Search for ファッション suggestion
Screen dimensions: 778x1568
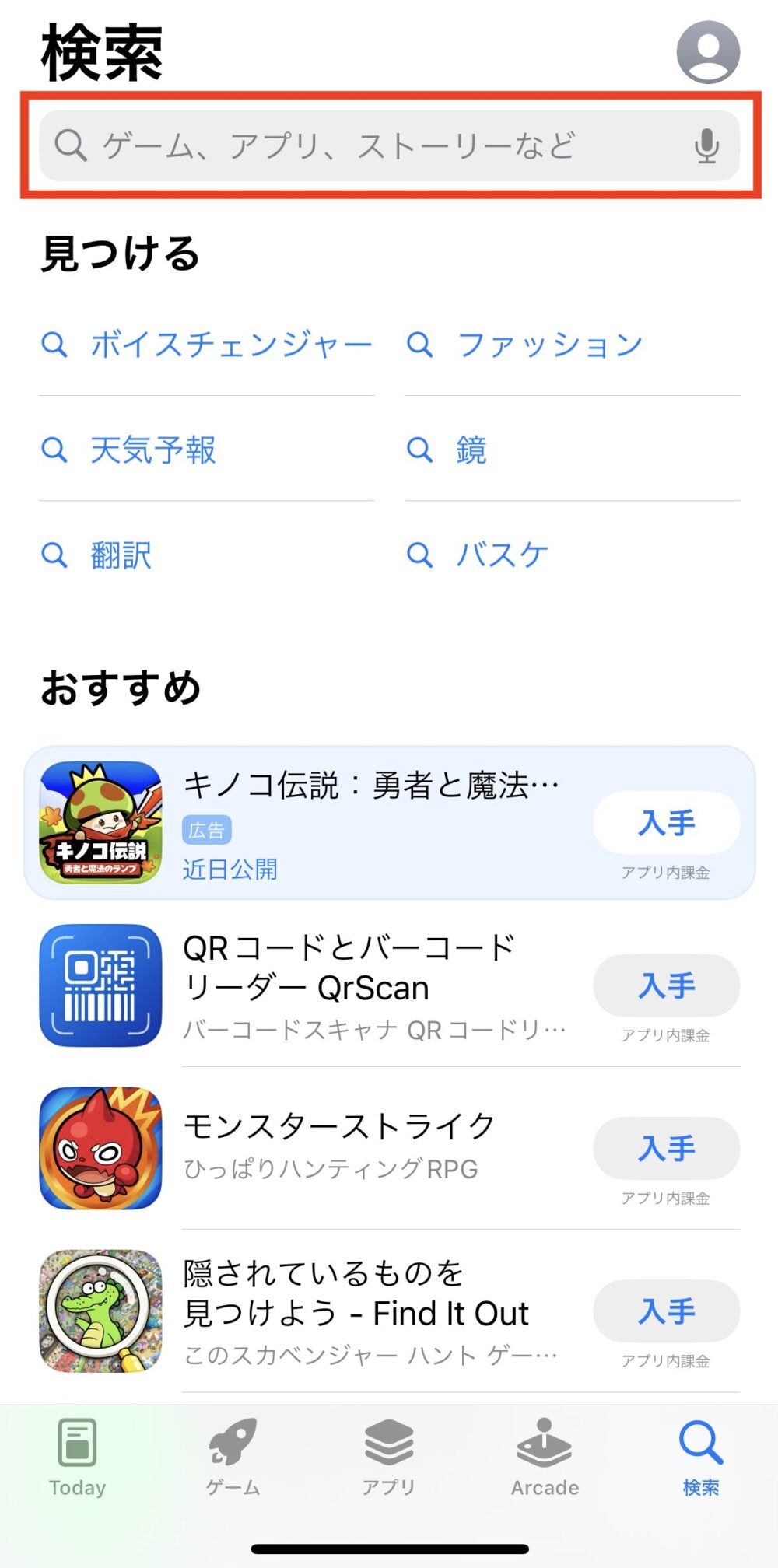tap(548, 345)
